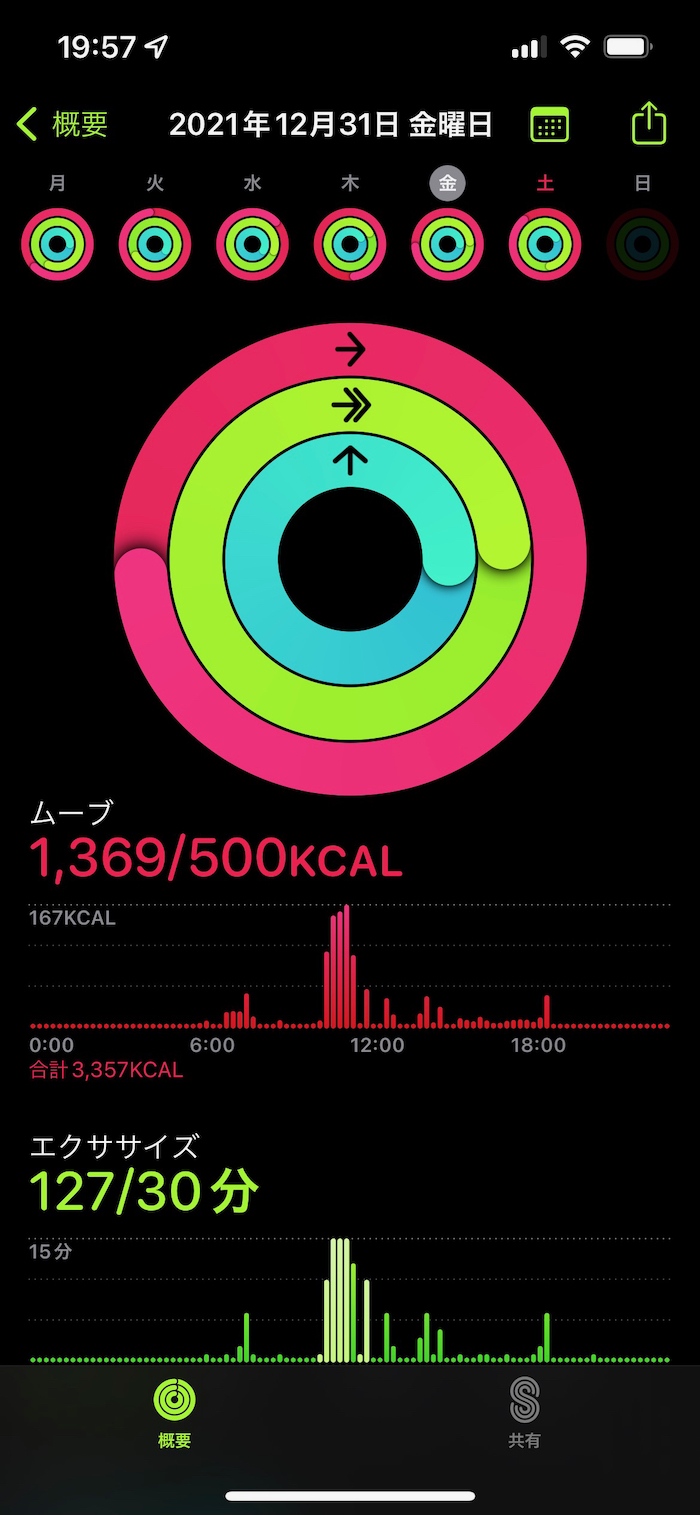The height and width of the screenshot is (1515, 700).
Task: Open the calendar view icon
Action: coord(549,125)
